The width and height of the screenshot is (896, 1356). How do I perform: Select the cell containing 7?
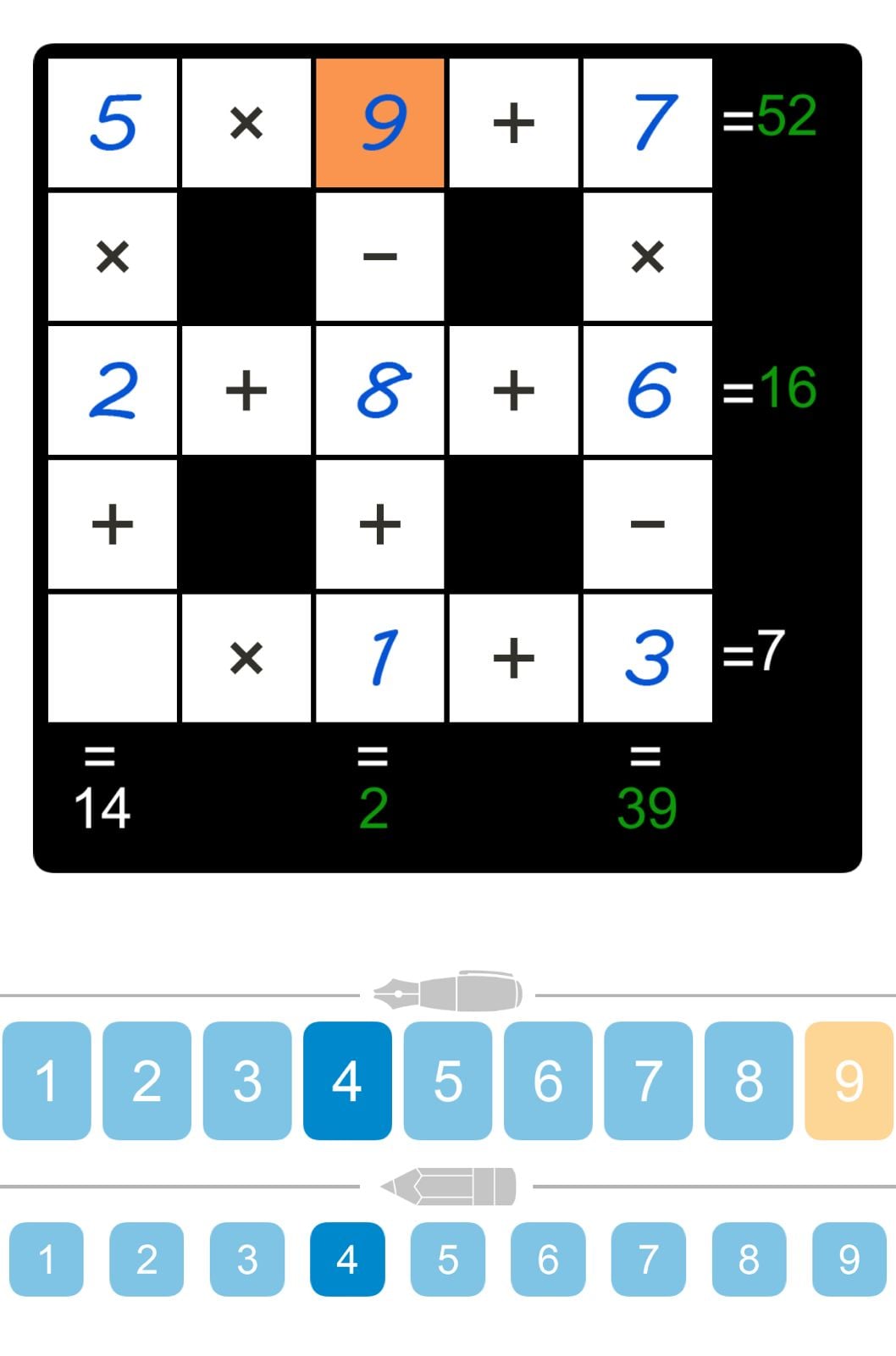click(x=648, y=123)
